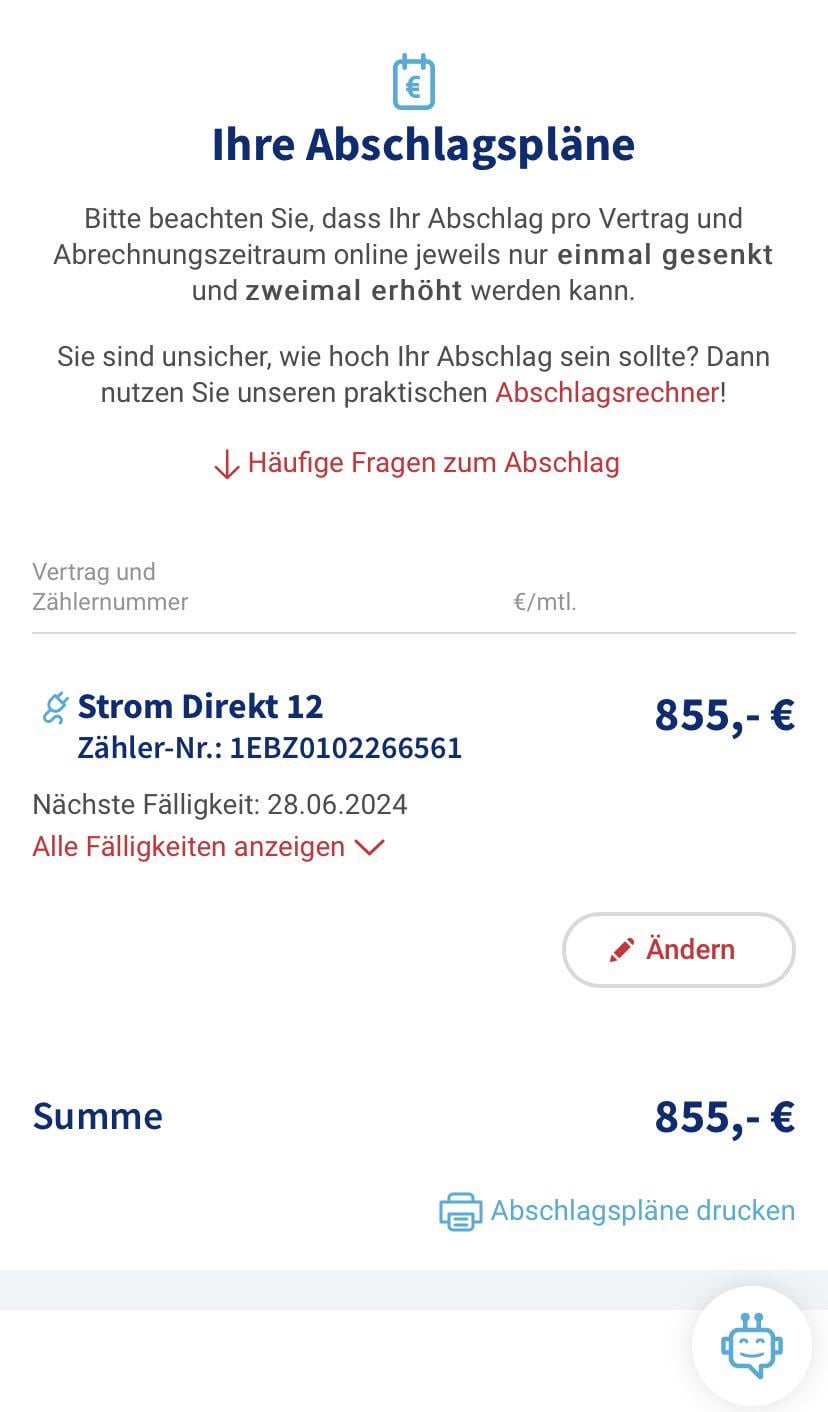
Task: Jump to Häufige Fragen zum Abschlag
Action: [416, 463]
